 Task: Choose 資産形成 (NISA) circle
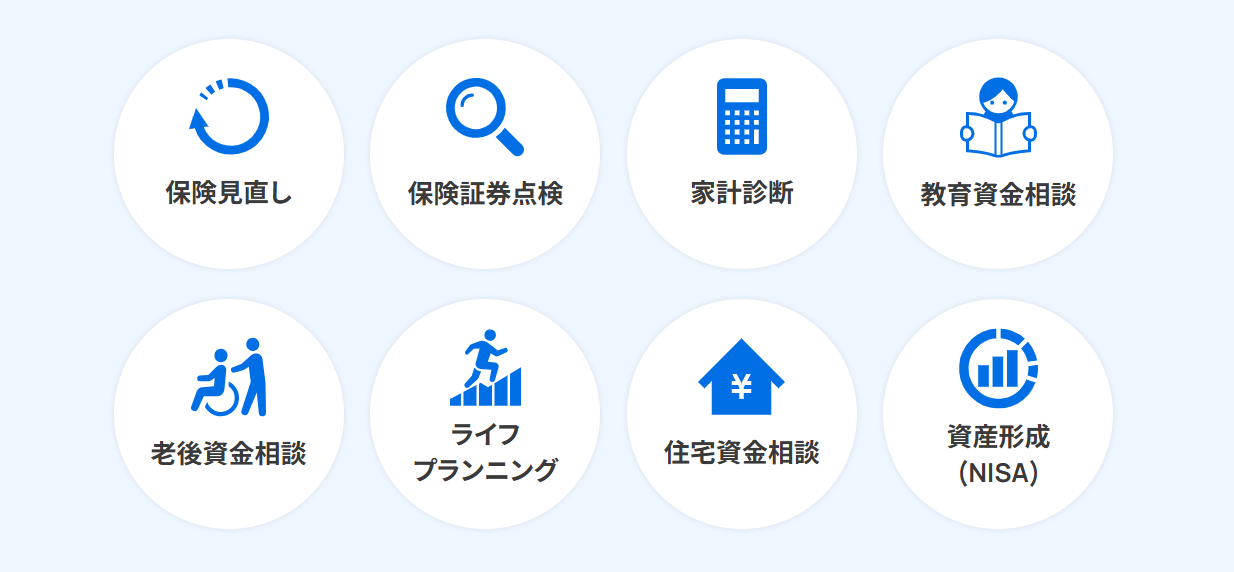coord(998,414)
